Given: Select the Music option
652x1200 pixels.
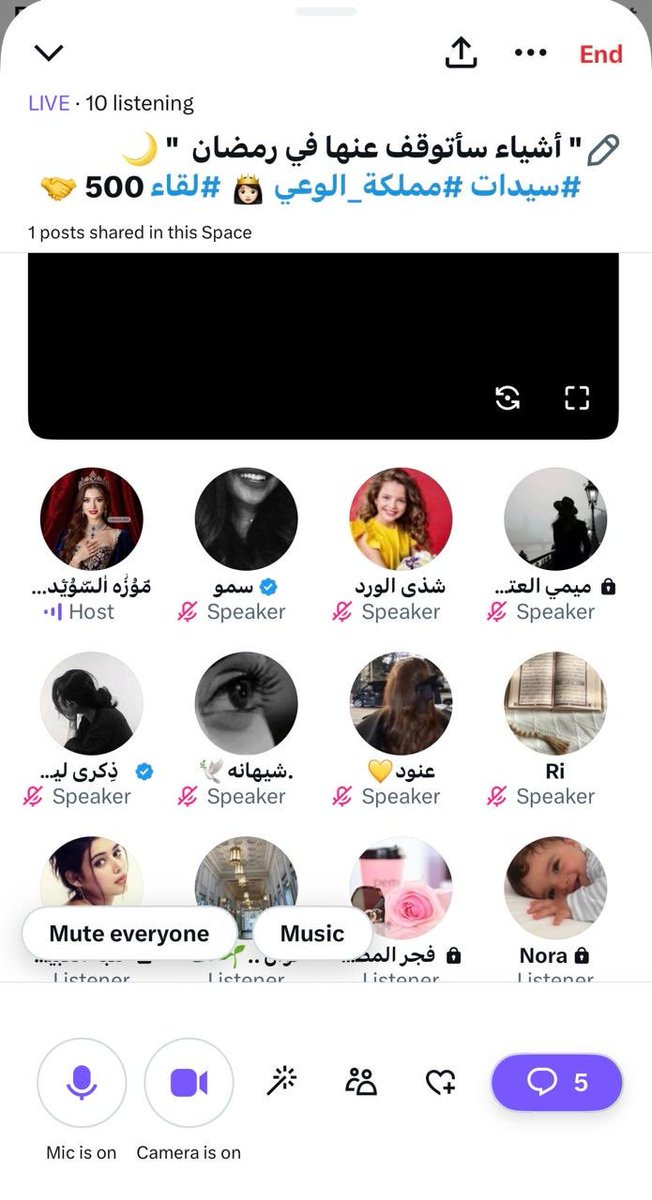Looking at the screenshot, I should point(312,934).
